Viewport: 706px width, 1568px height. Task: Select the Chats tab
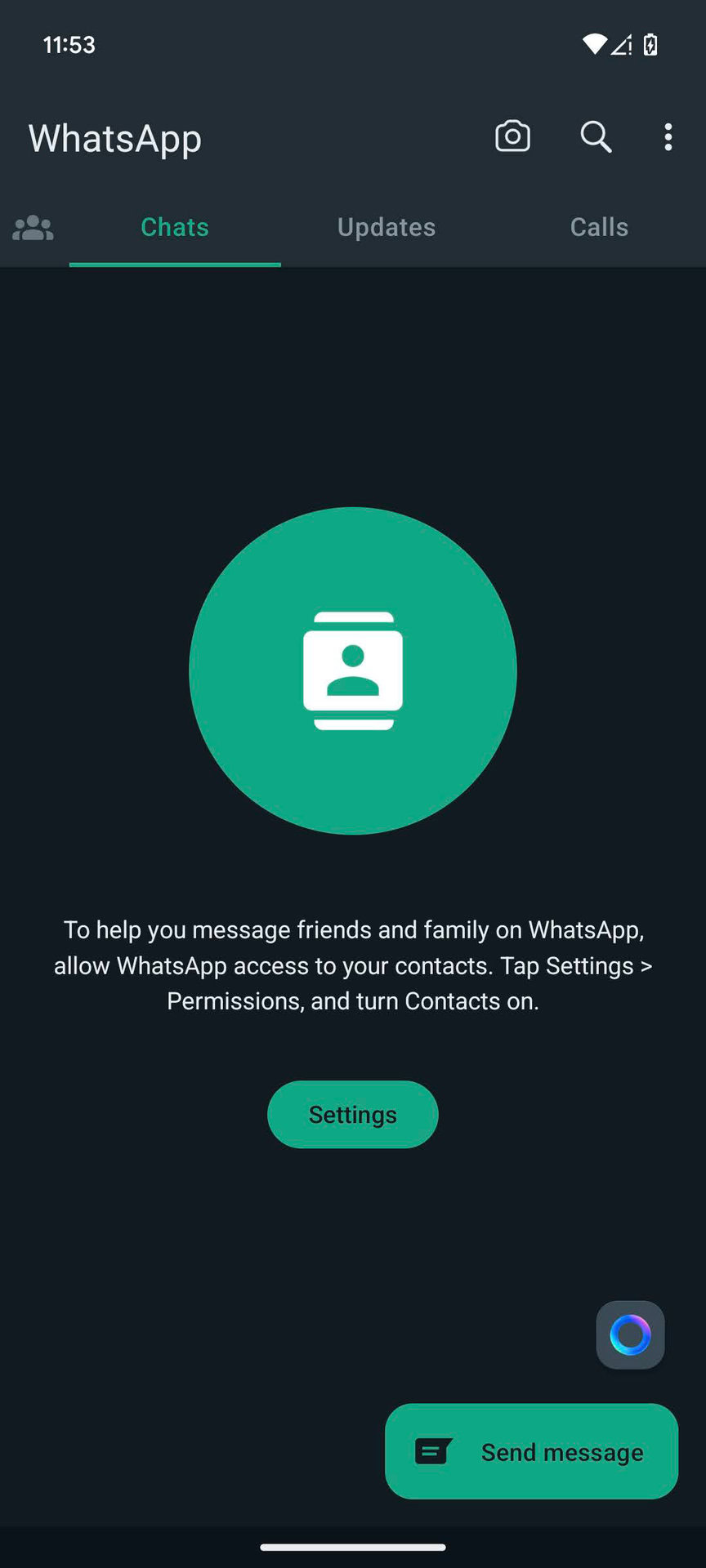pos(175,227)
